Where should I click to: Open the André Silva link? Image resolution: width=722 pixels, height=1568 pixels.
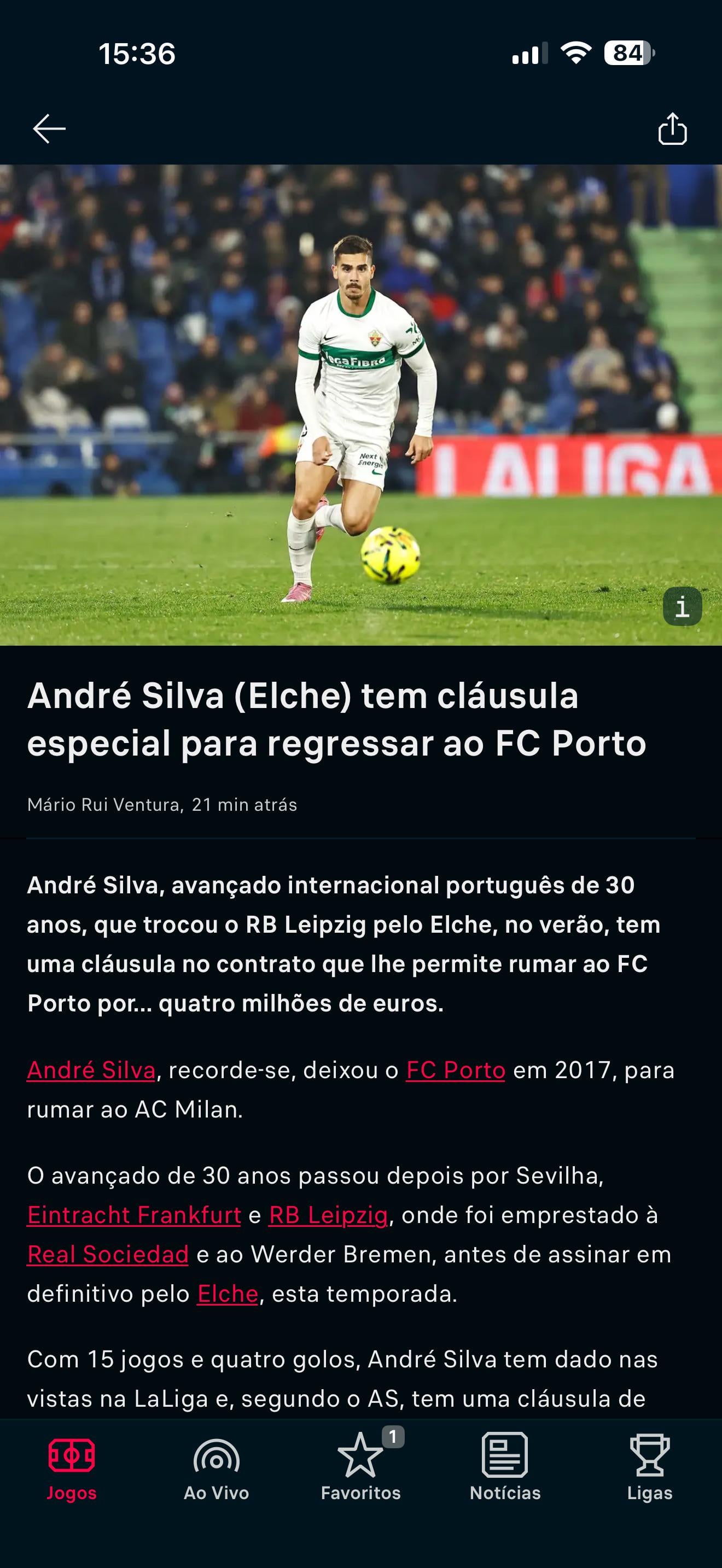(91, 1070)
